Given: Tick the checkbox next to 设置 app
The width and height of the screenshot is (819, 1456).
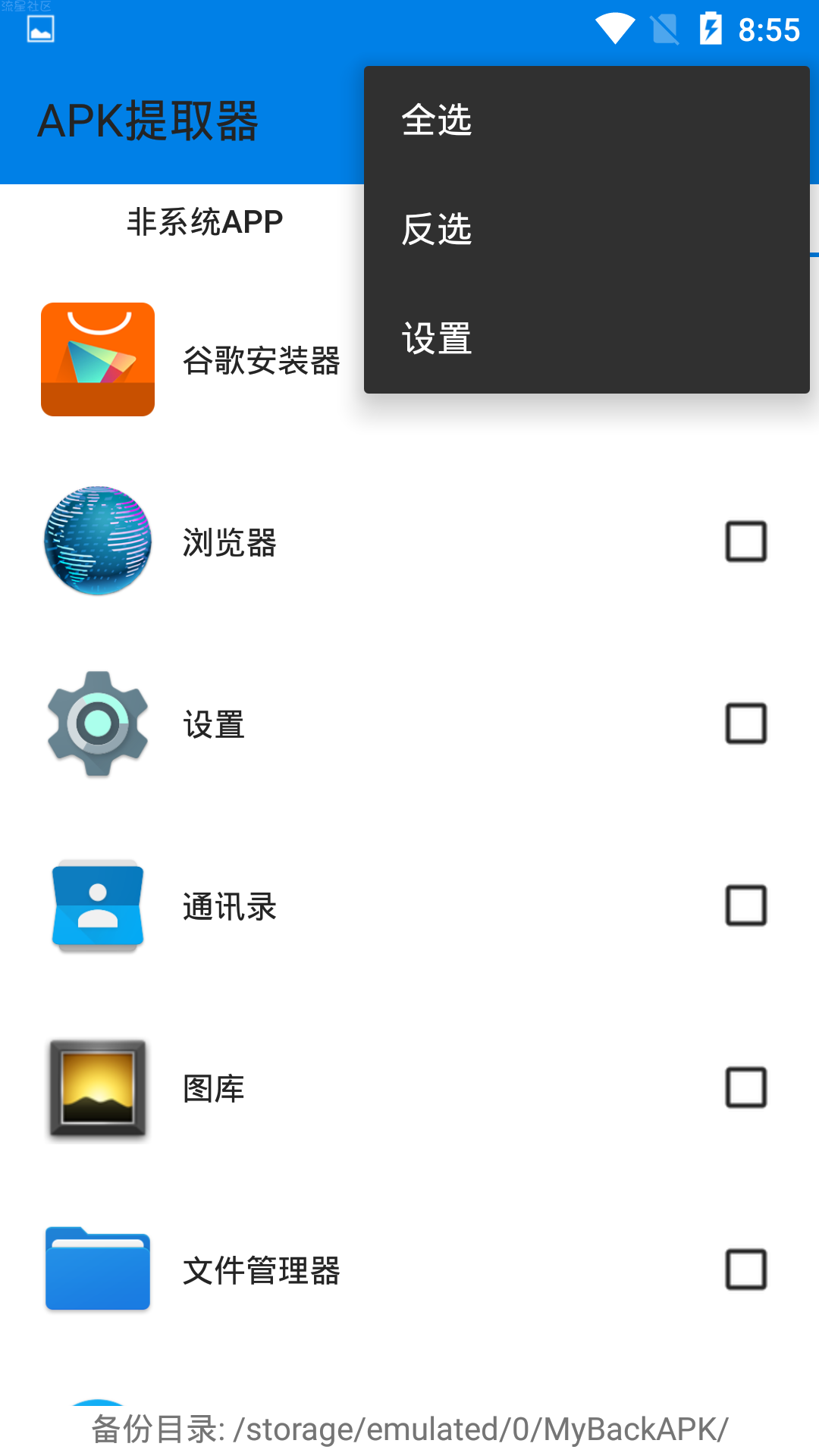Looking at the screenshot, I should [746, 723].
